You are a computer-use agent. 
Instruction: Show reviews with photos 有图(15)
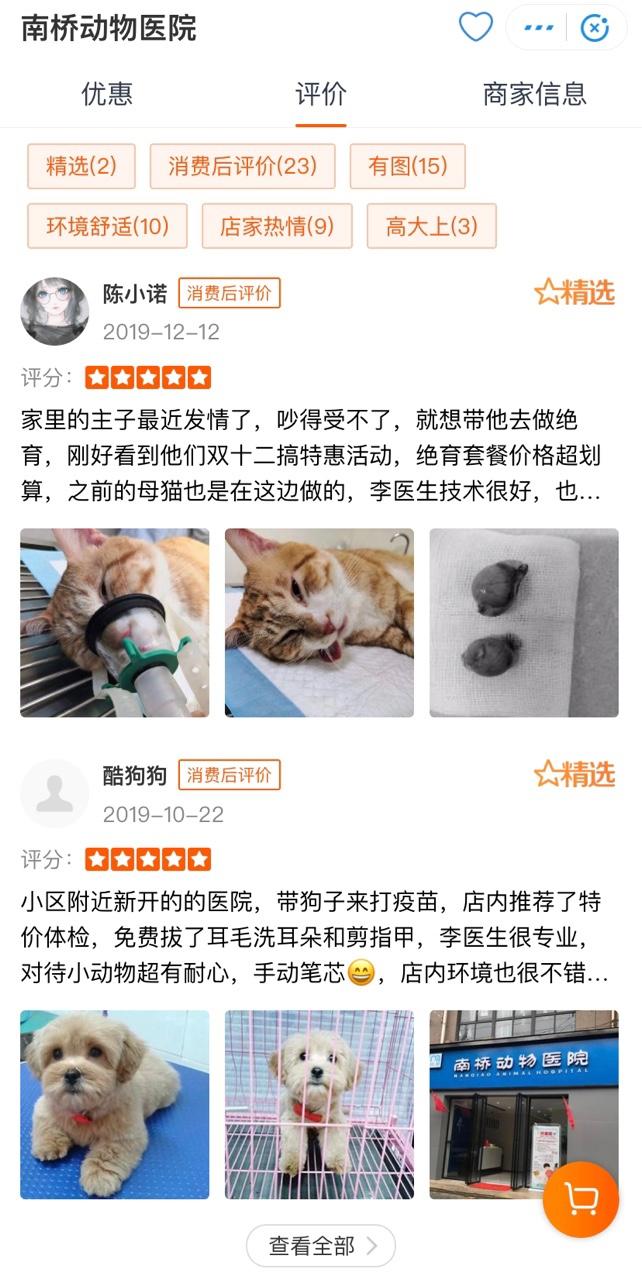pyautogui.click(x=407, y=166)
